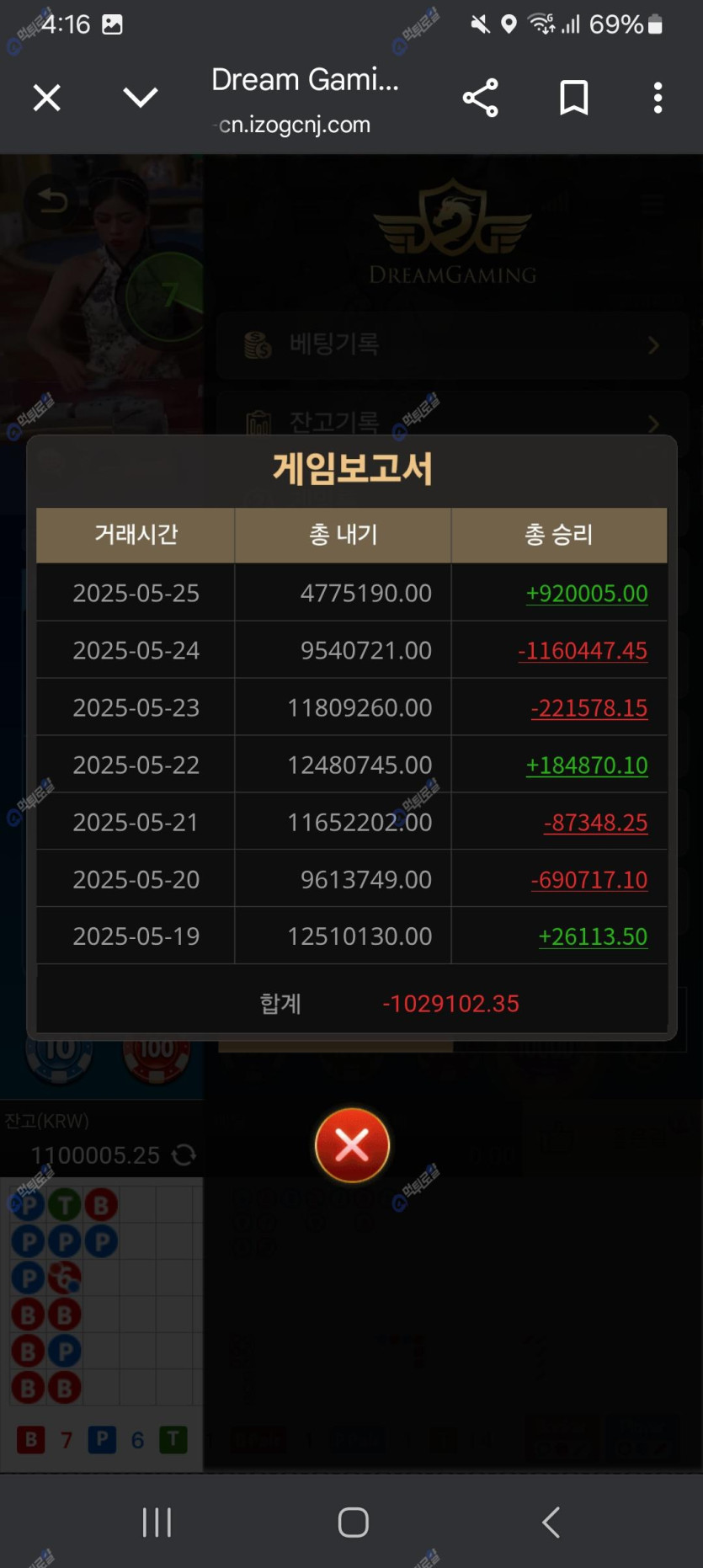Open the +26113.50 result for 2025-05-19
The height and width of the screenshot is (1568, 703).
pyautogui.click(x=593, y=936)
